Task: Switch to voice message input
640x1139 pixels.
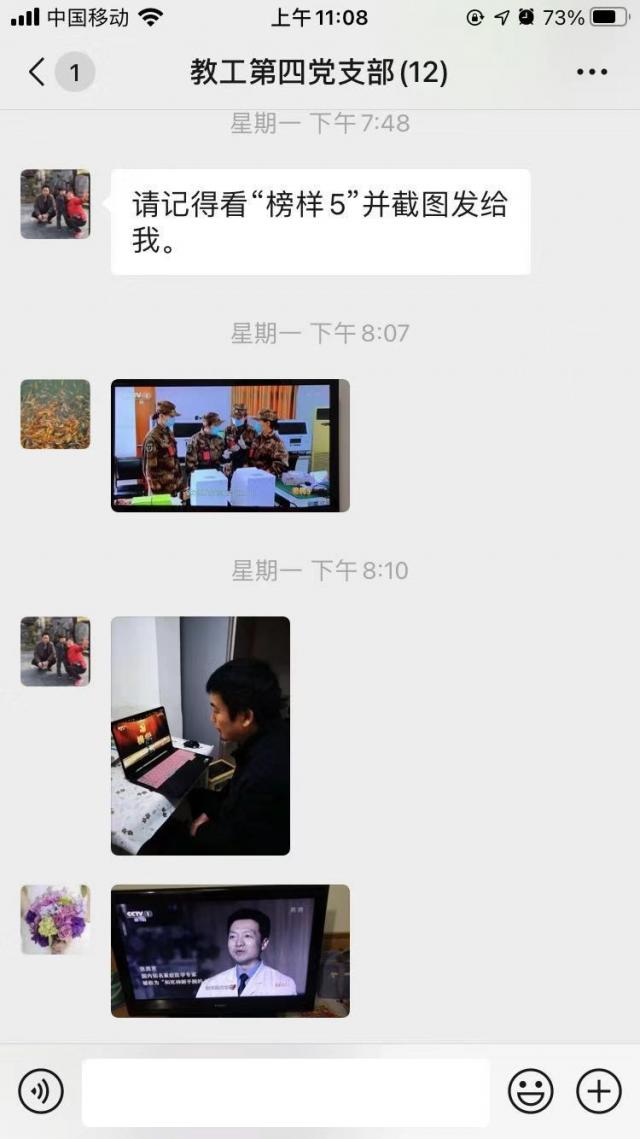Action: coord(41,1091)
